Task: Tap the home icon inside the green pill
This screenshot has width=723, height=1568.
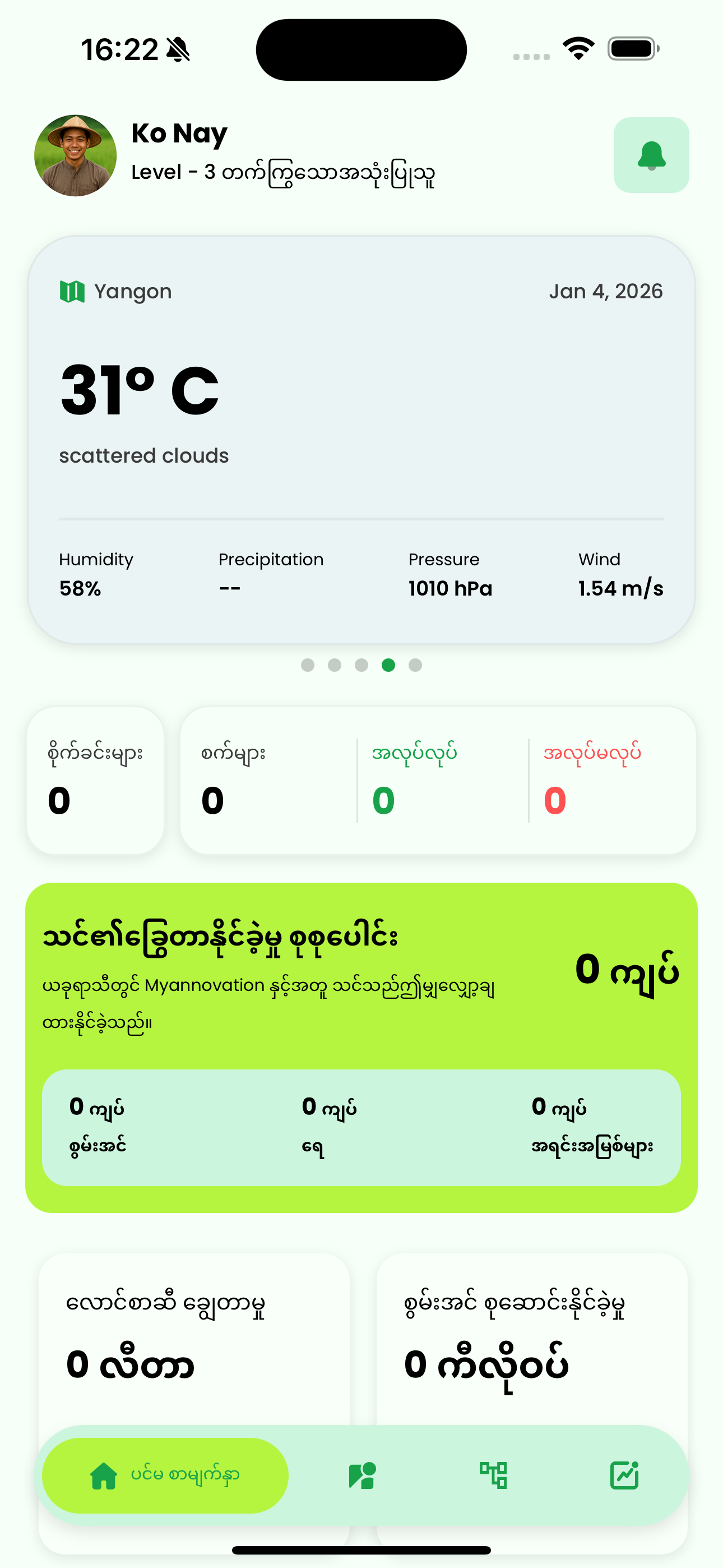Action: pyautogui.click(x=104, y=1474)
